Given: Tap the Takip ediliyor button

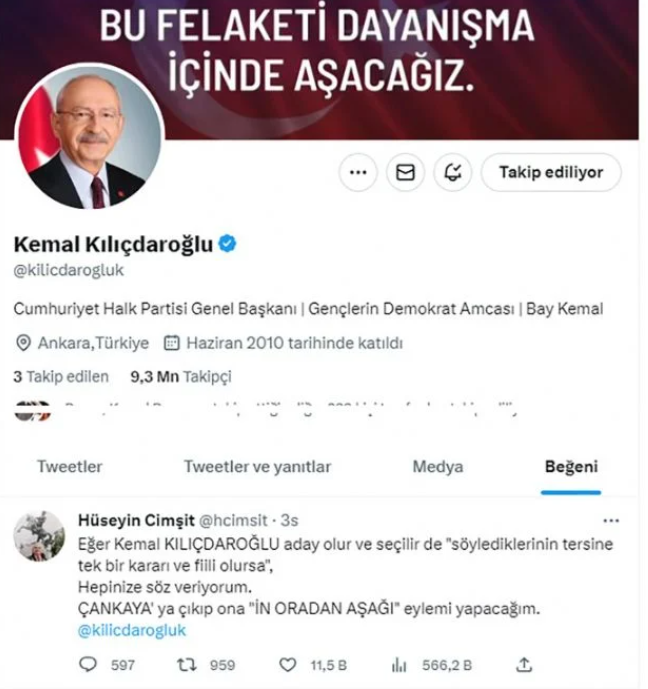Looking at the screenshot, I should 551,172.
